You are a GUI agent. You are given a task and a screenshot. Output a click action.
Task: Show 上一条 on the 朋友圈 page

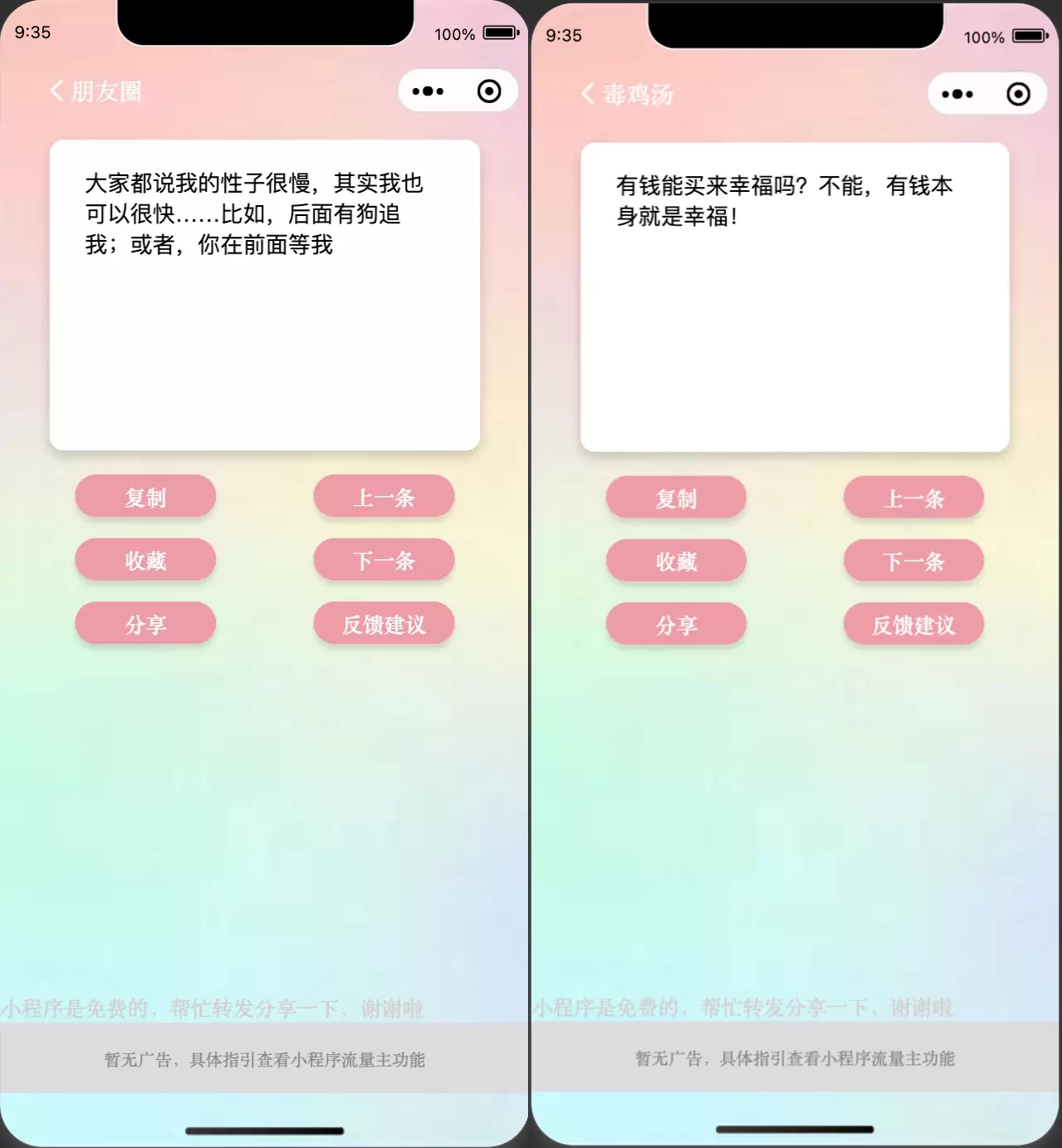(384, 497)
